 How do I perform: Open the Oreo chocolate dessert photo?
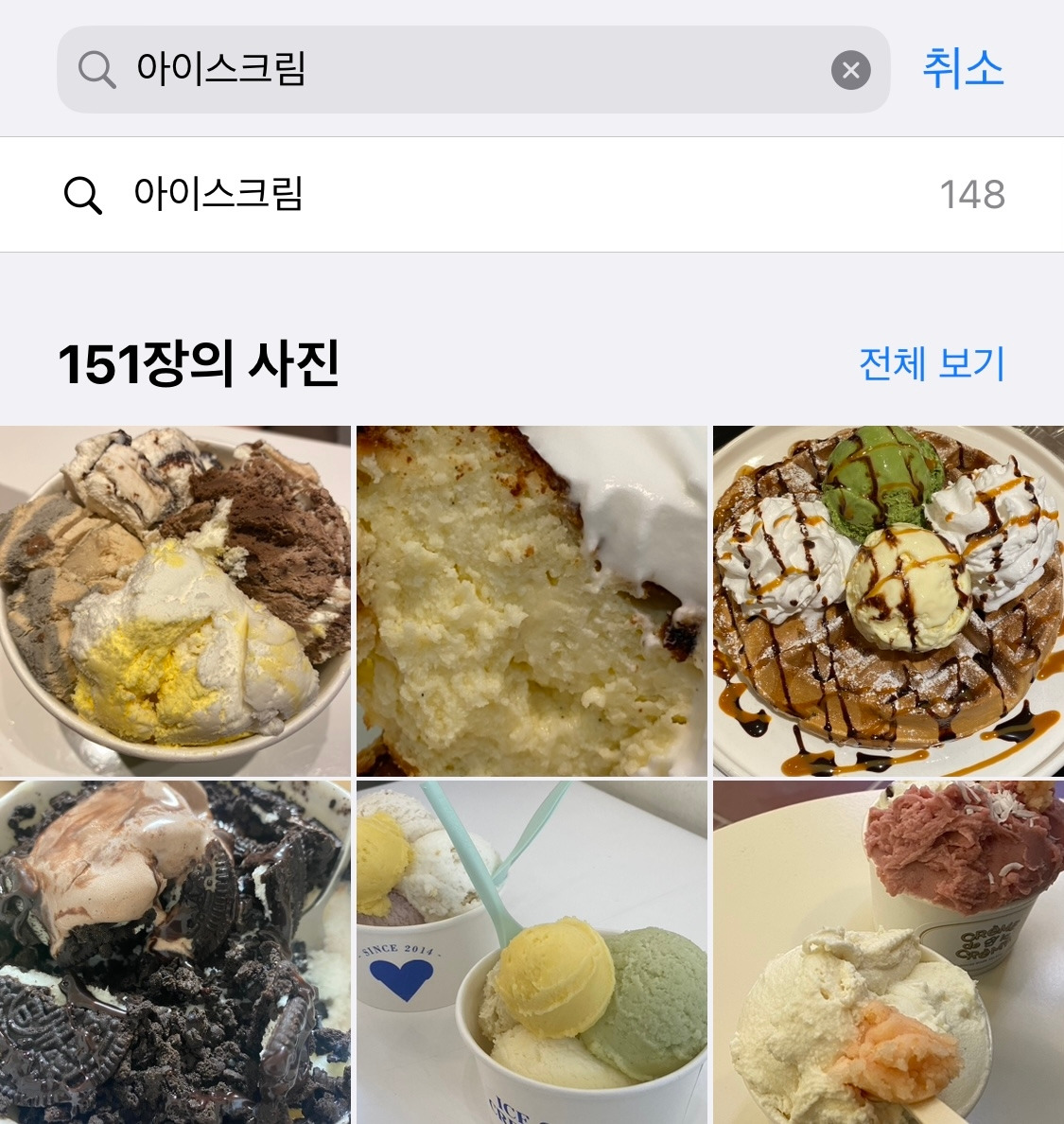pos(175,951)
